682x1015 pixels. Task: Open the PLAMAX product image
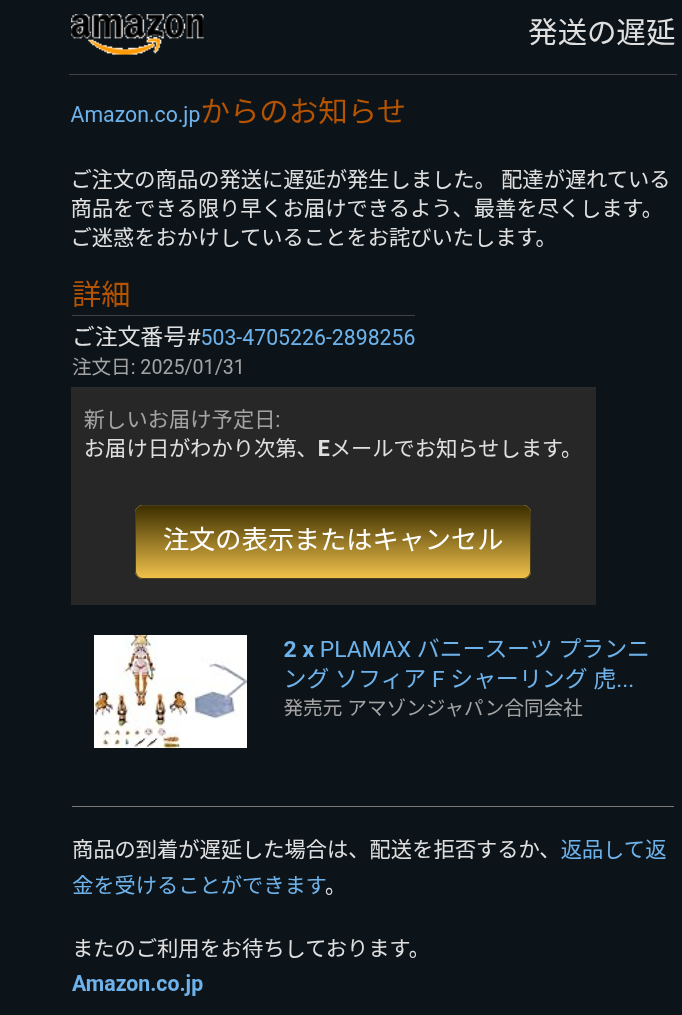170,691
